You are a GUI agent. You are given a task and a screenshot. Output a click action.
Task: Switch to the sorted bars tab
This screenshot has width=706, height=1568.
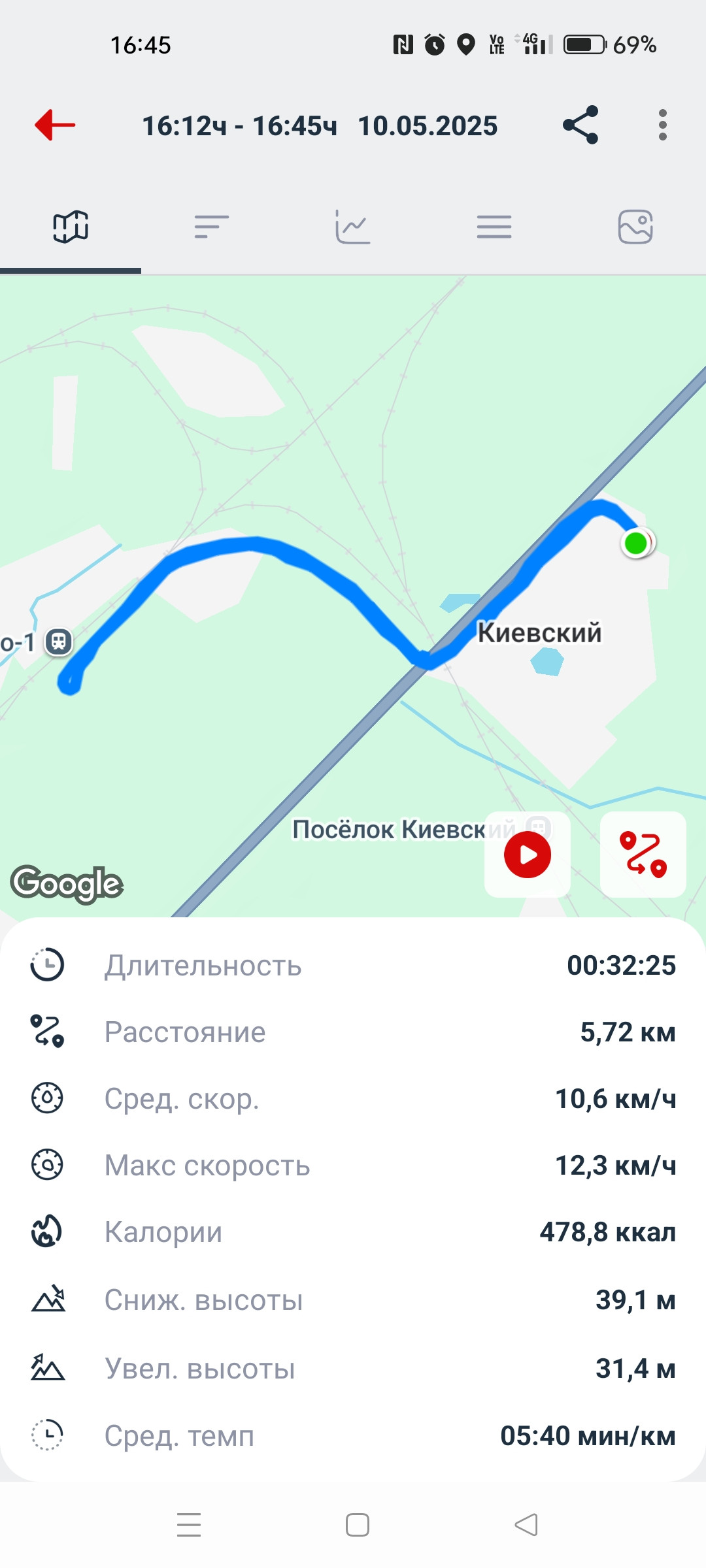[212, 227]
